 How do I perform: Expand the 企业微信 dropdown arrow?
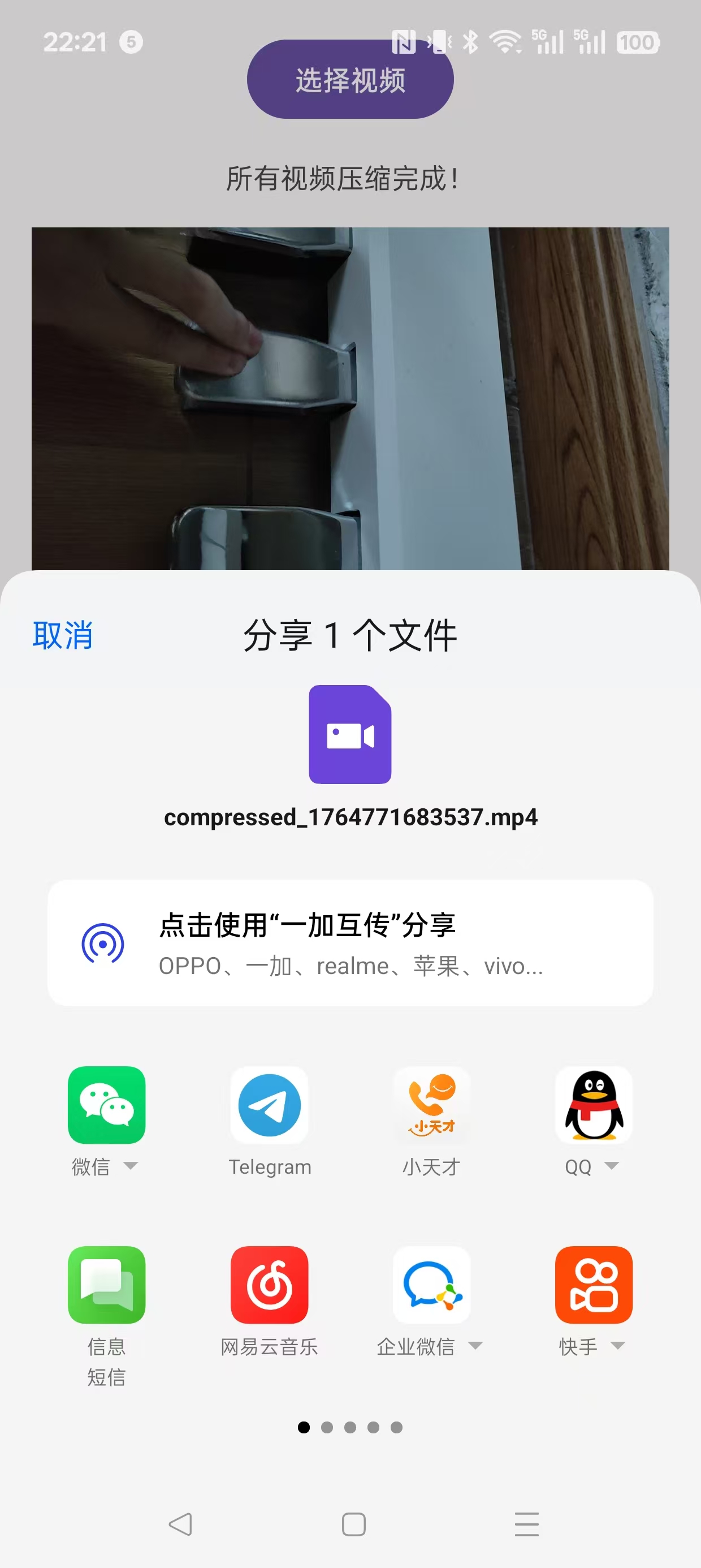[x=477, y=1345]
